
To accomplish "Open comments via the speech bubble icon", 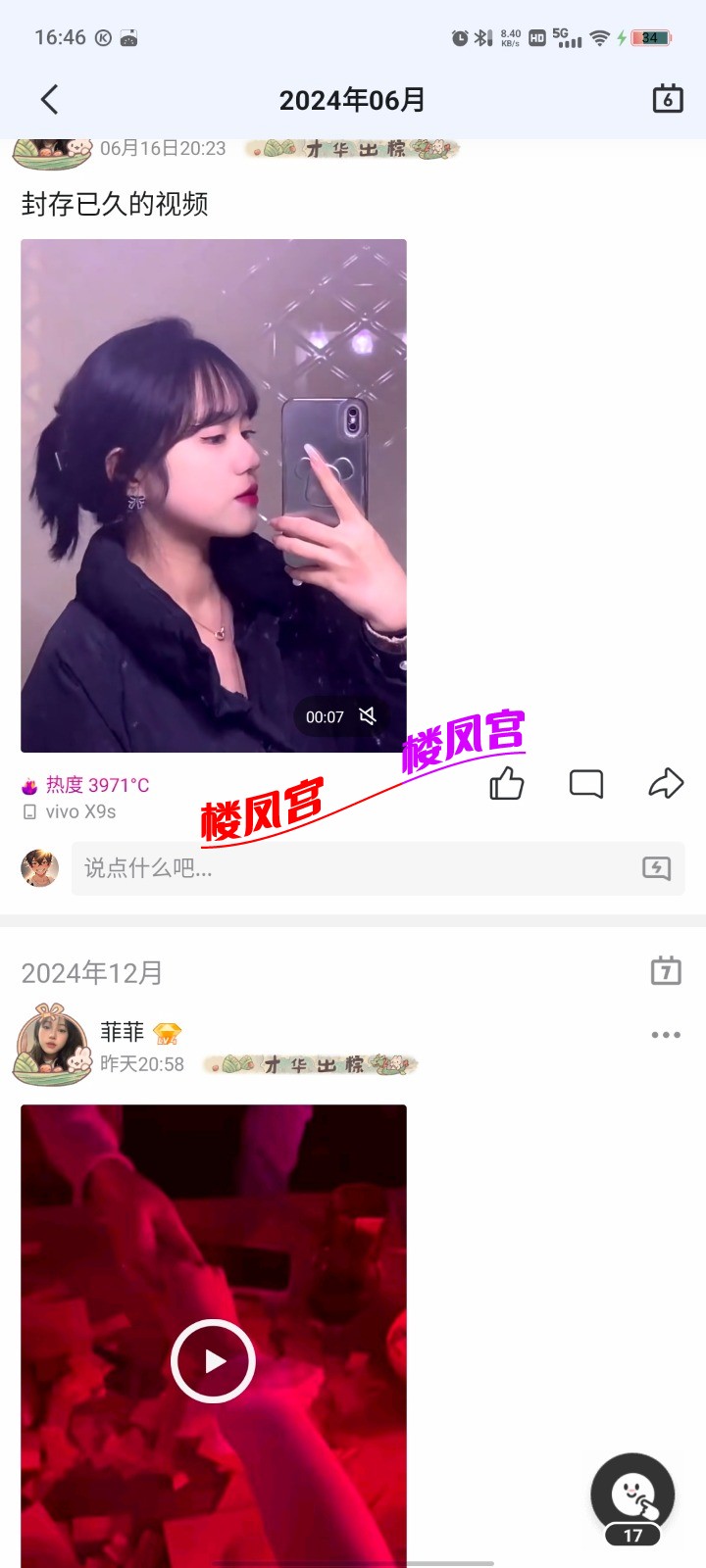I will click(586, 784).
